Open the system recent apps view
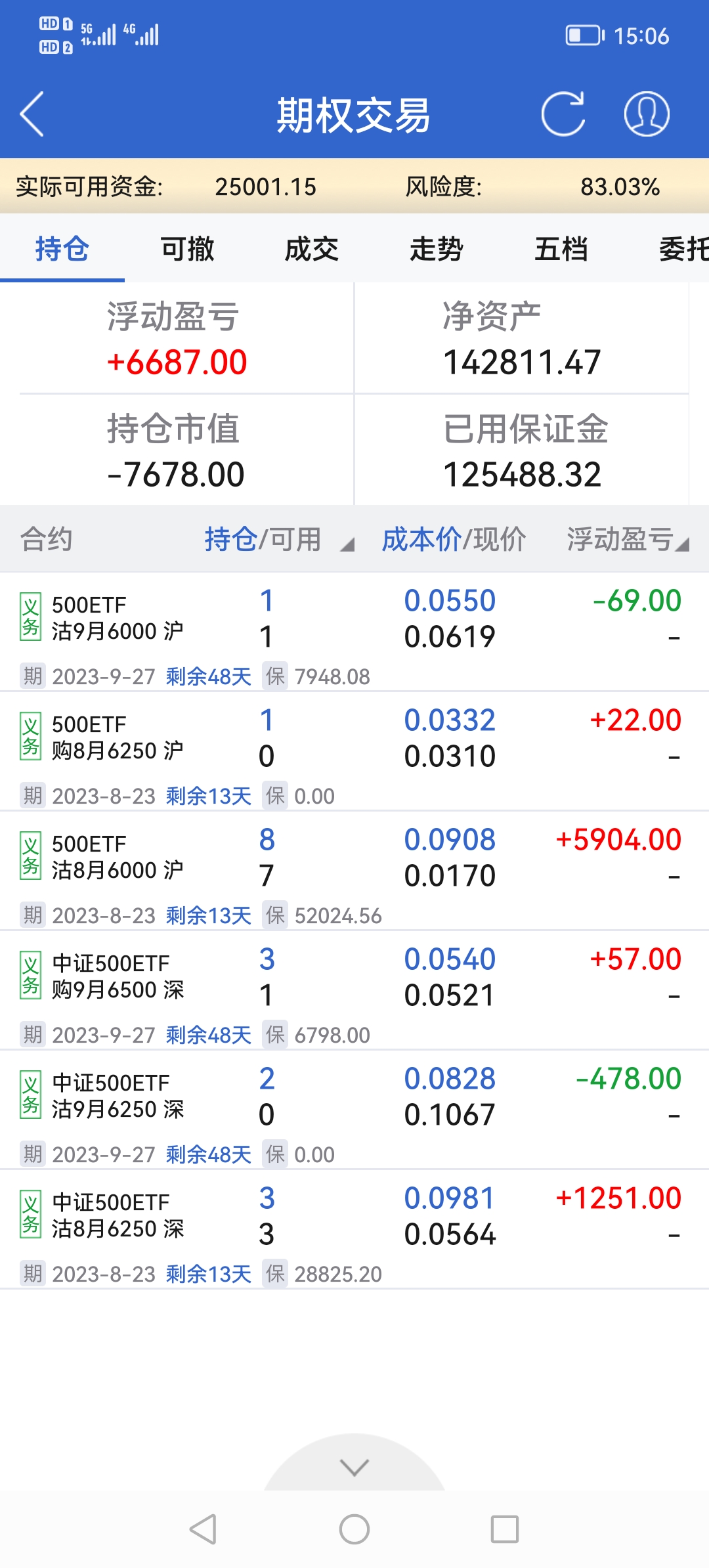The image size is (709, 1568). pos(505,1529)
